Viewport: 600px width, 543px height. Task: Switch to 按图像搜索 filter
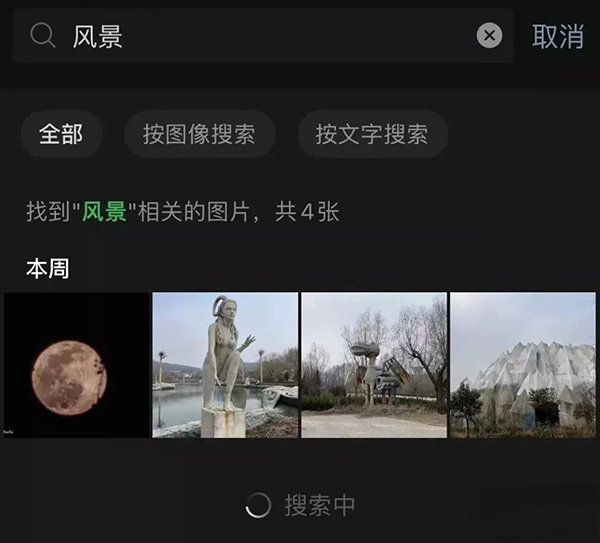click(199, 135)
